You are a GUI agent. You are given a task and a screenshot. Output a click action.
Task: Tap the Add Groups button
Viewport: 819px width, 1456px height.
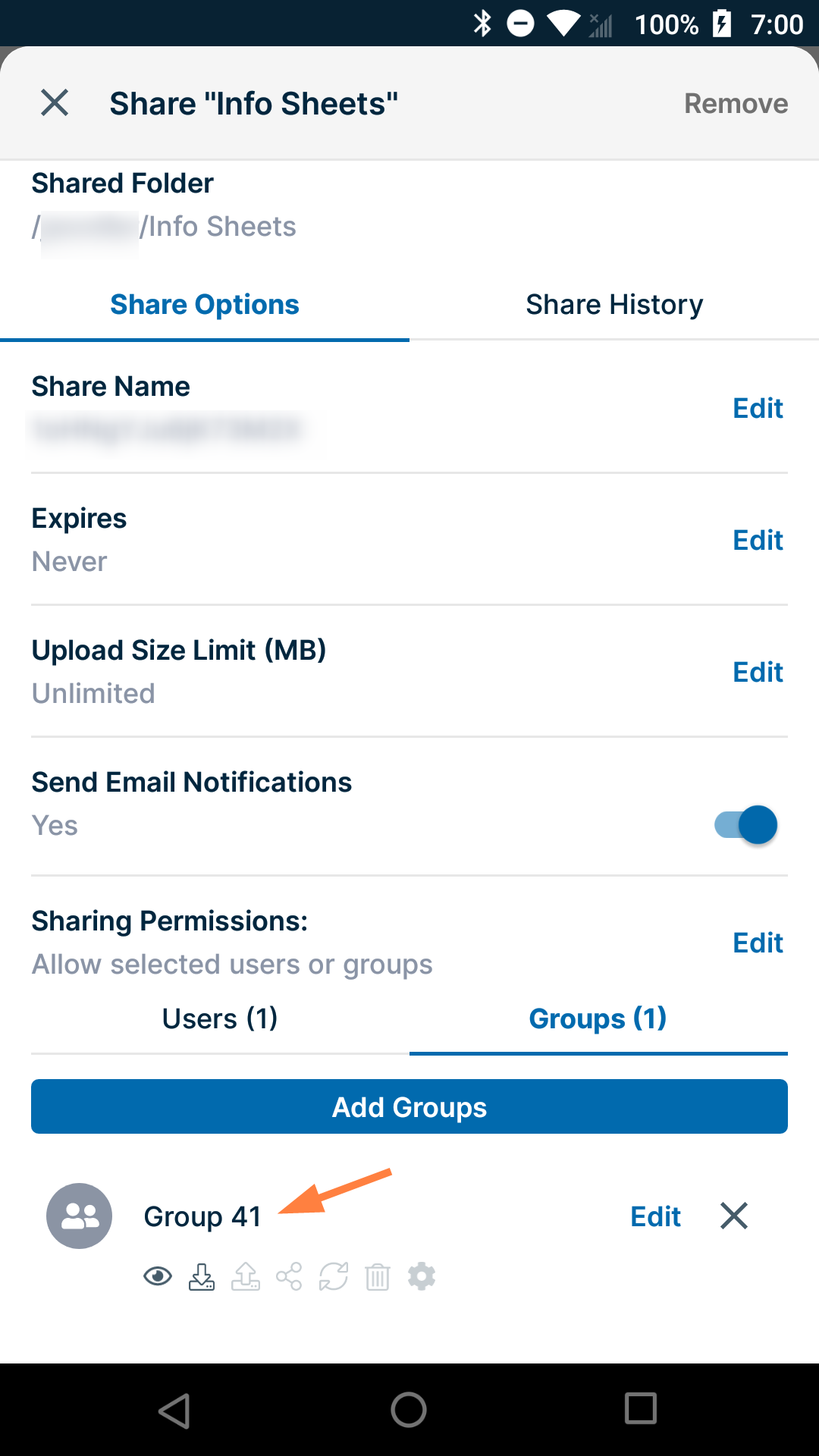409,1107
